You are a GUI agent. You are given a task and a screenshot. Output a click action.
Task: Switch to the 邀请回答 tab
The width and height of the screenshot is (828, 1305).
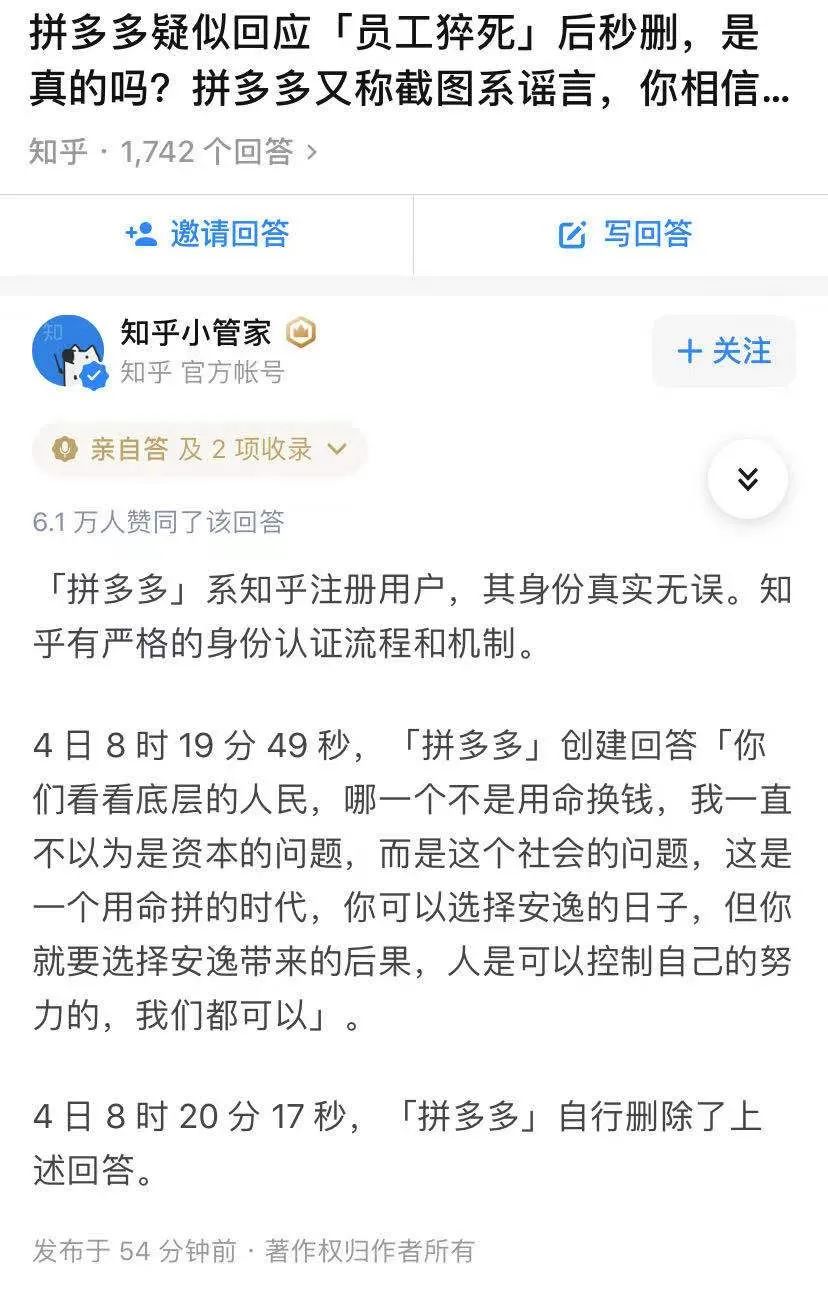click(x=207, y=234)
